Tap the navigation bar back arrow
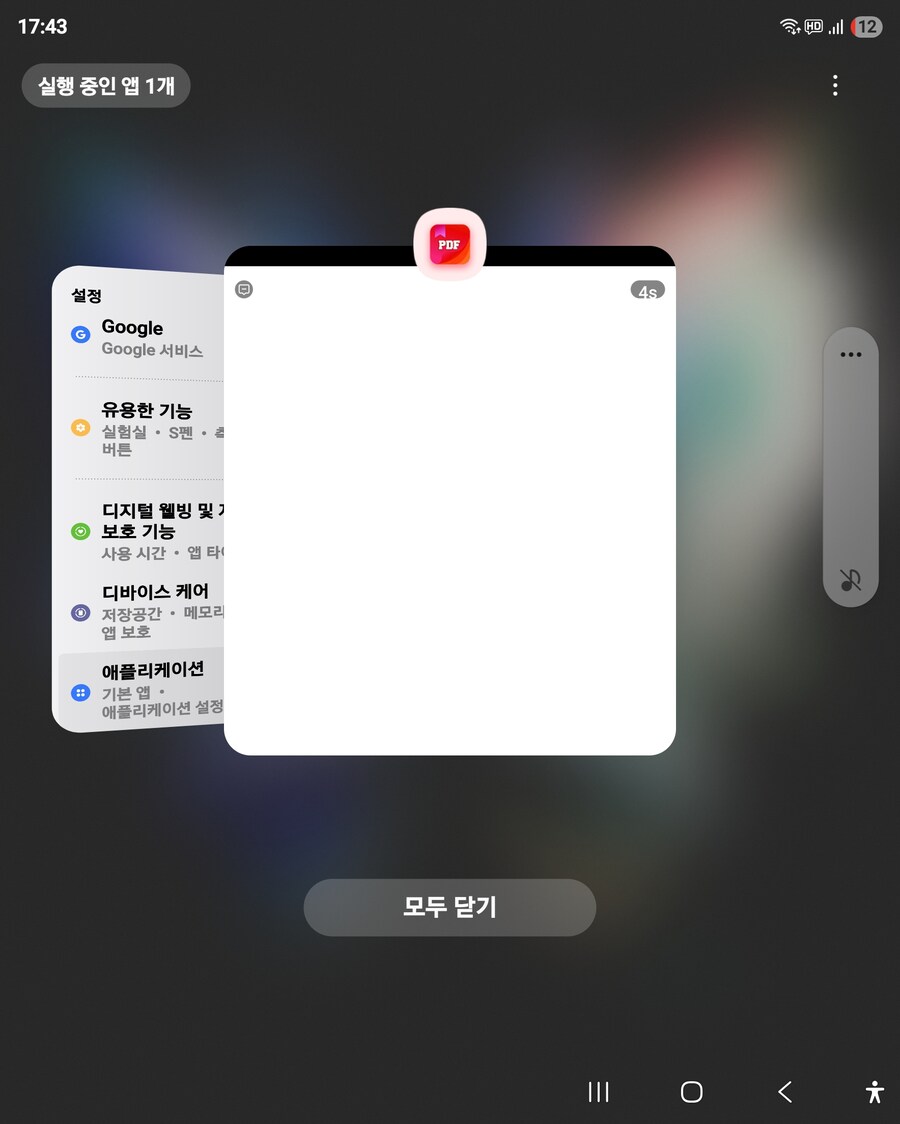 (x=785, y=1092)
